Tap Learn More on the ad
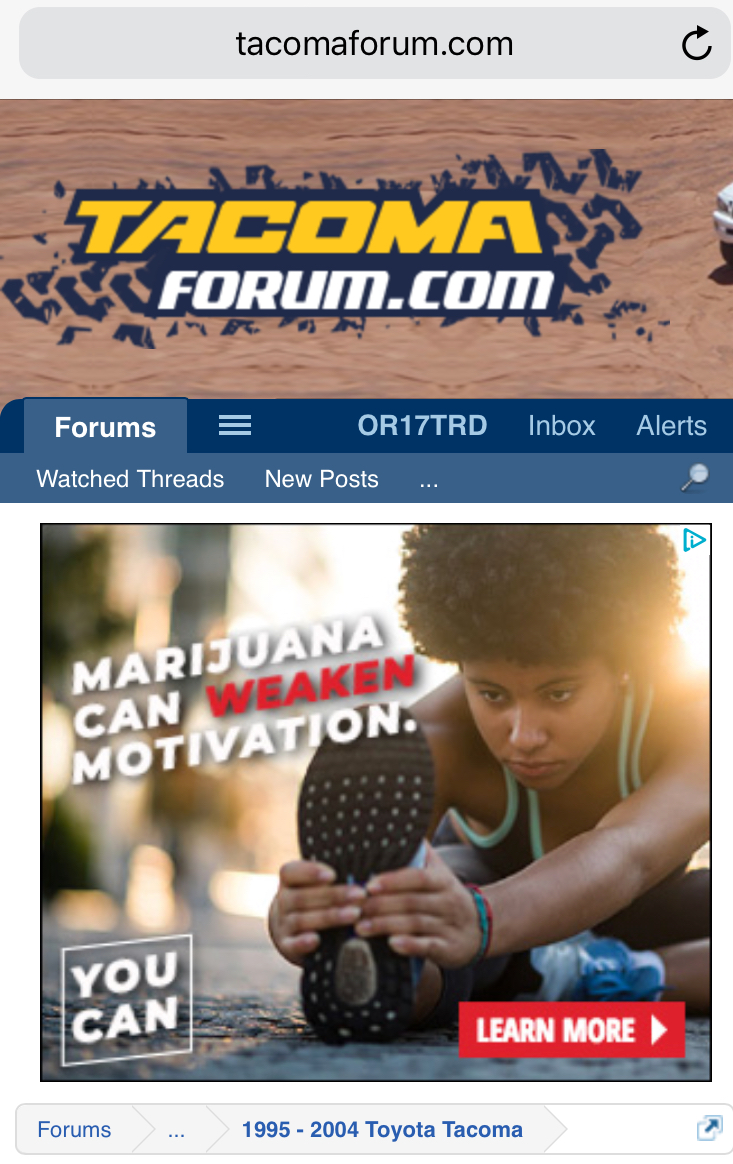Viewport: 733px width, 1164px height. click(x=571, y=1029)
